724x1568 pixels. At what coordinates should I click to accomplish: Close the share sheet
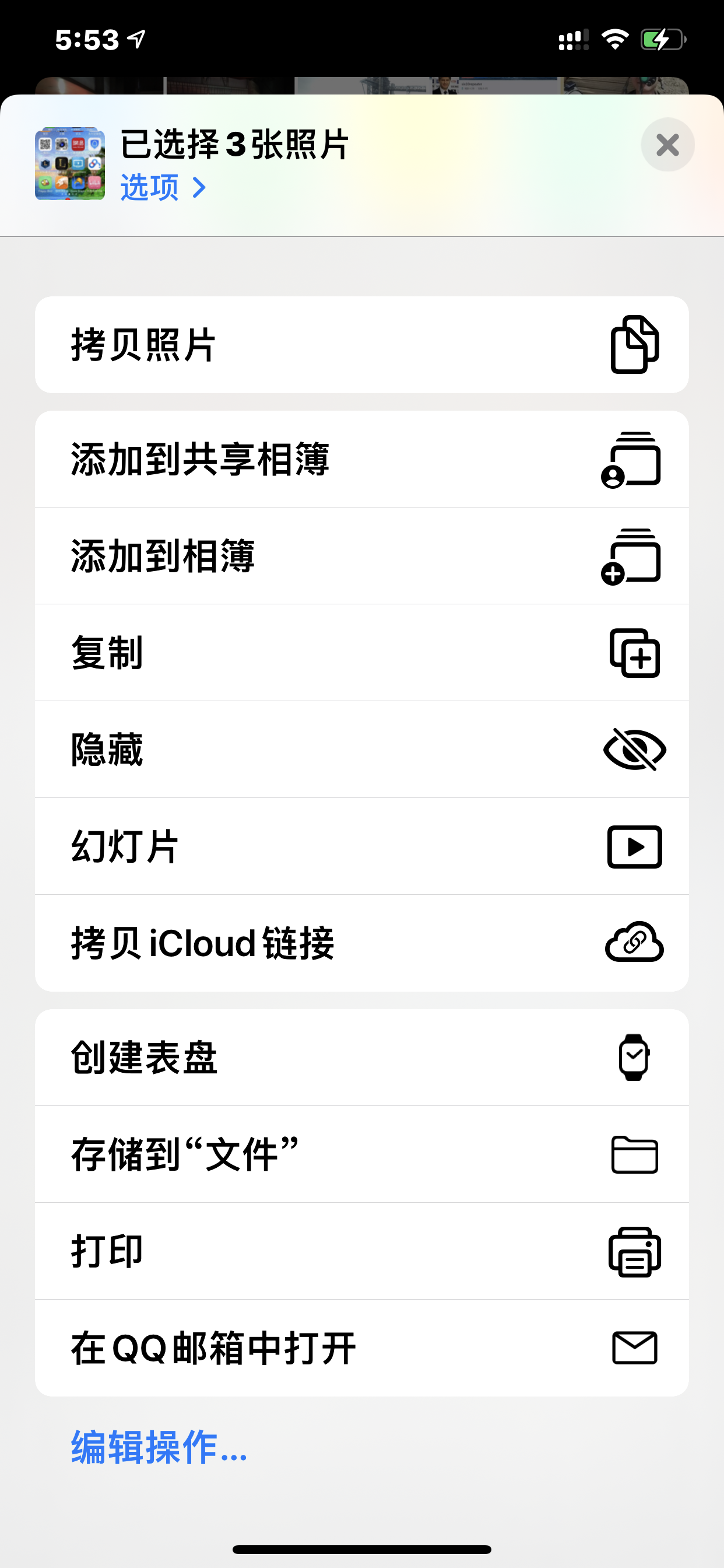[667, 145]
